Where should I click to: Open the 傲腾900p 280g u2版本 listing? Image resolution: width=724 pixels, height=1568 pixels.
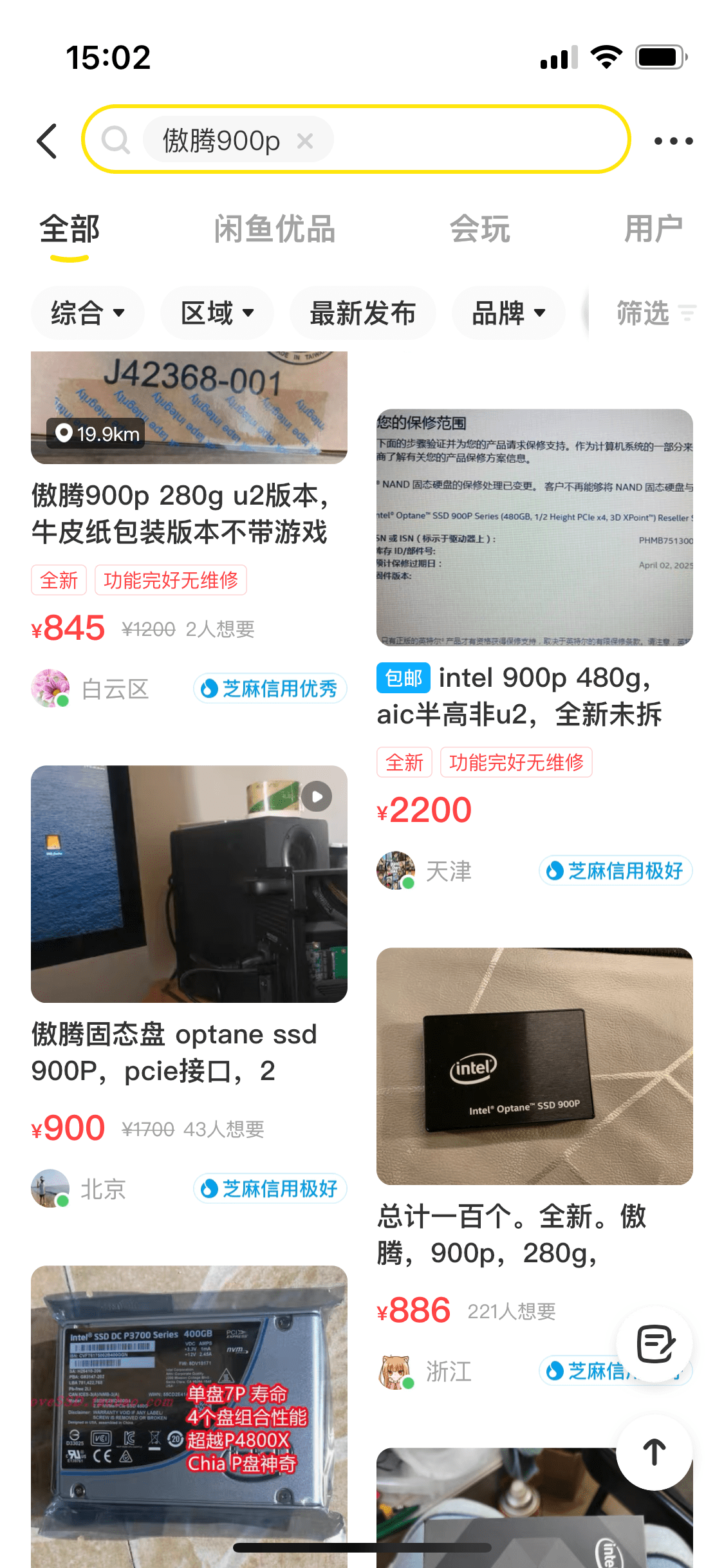[x=180, y=514]
